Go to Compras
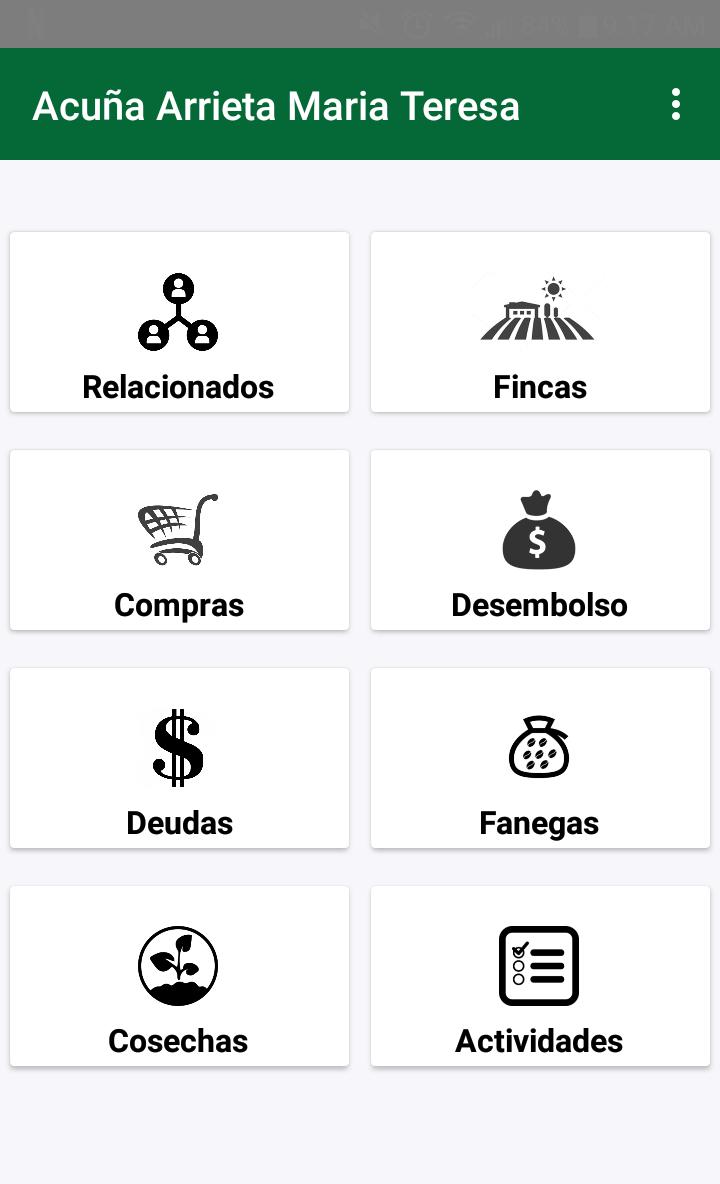This screenshot has width=720, height=1184. pos(180,540)
